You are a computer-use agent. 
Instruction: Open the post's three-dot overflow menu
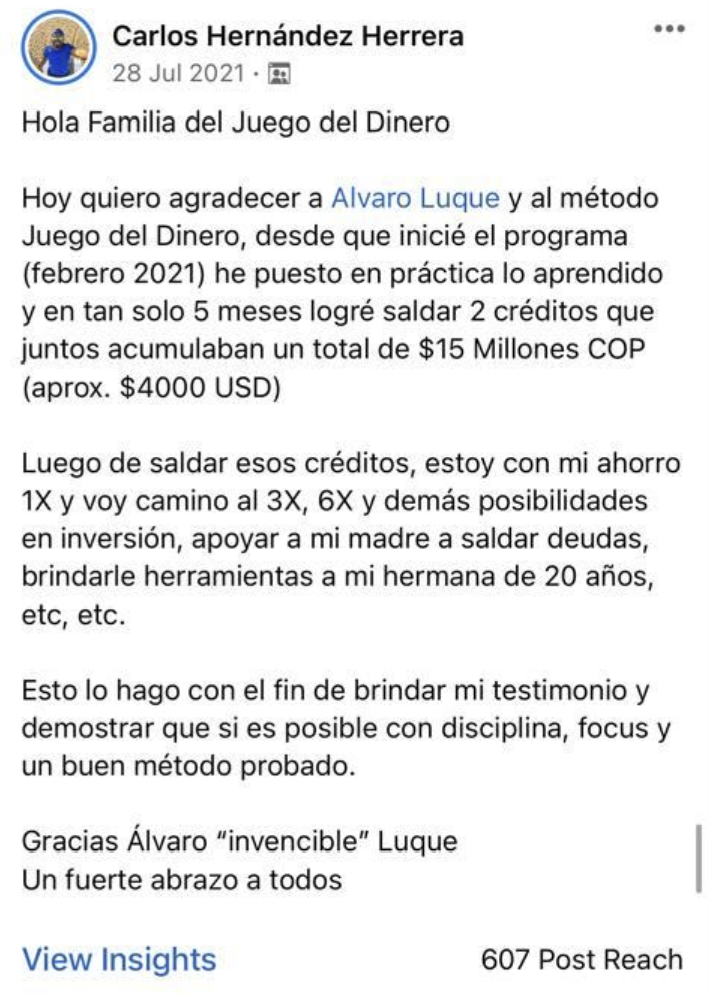coord(669,29)
